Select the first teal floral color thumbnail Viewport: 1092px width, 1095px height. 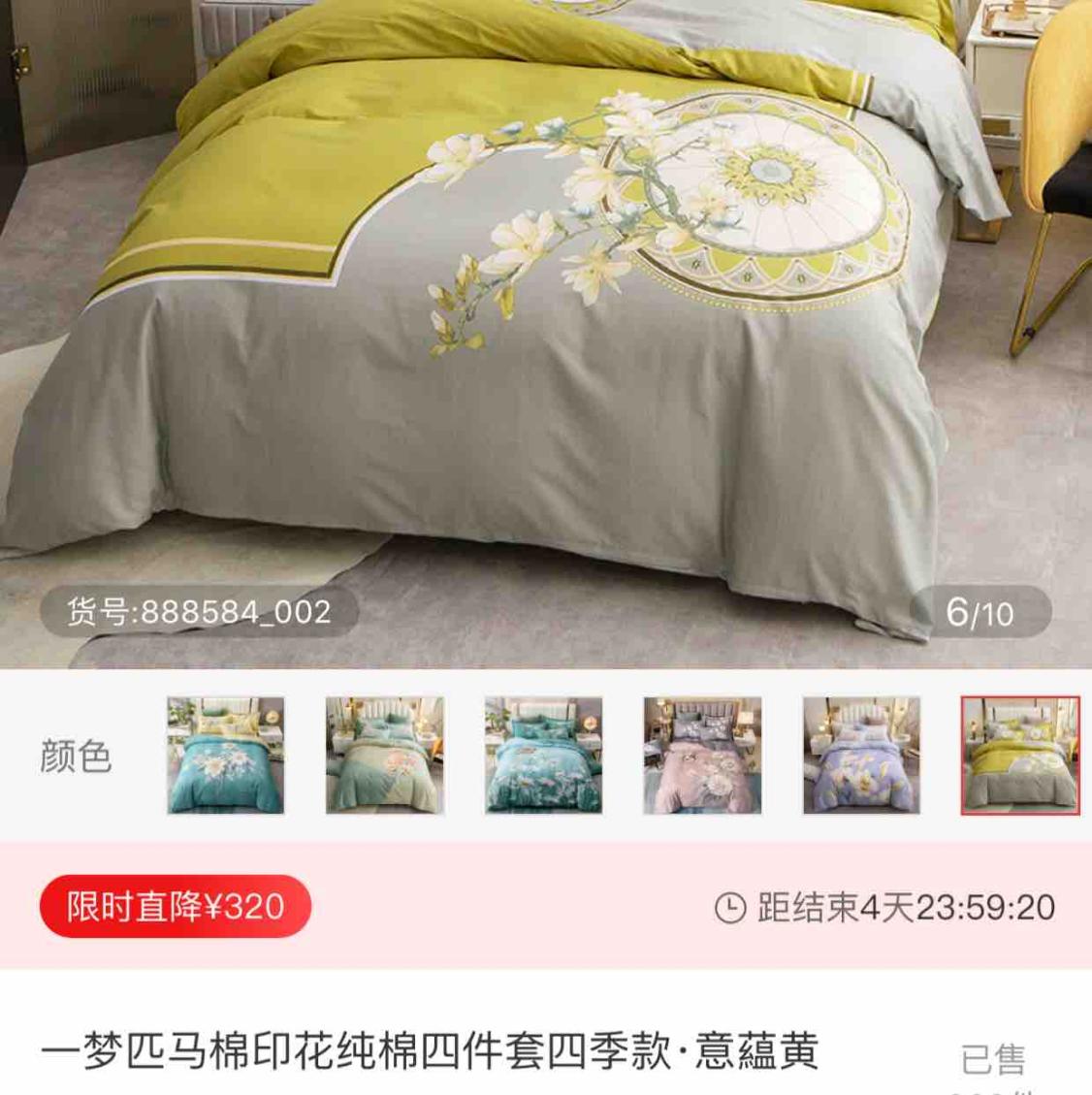coord(226,756)
